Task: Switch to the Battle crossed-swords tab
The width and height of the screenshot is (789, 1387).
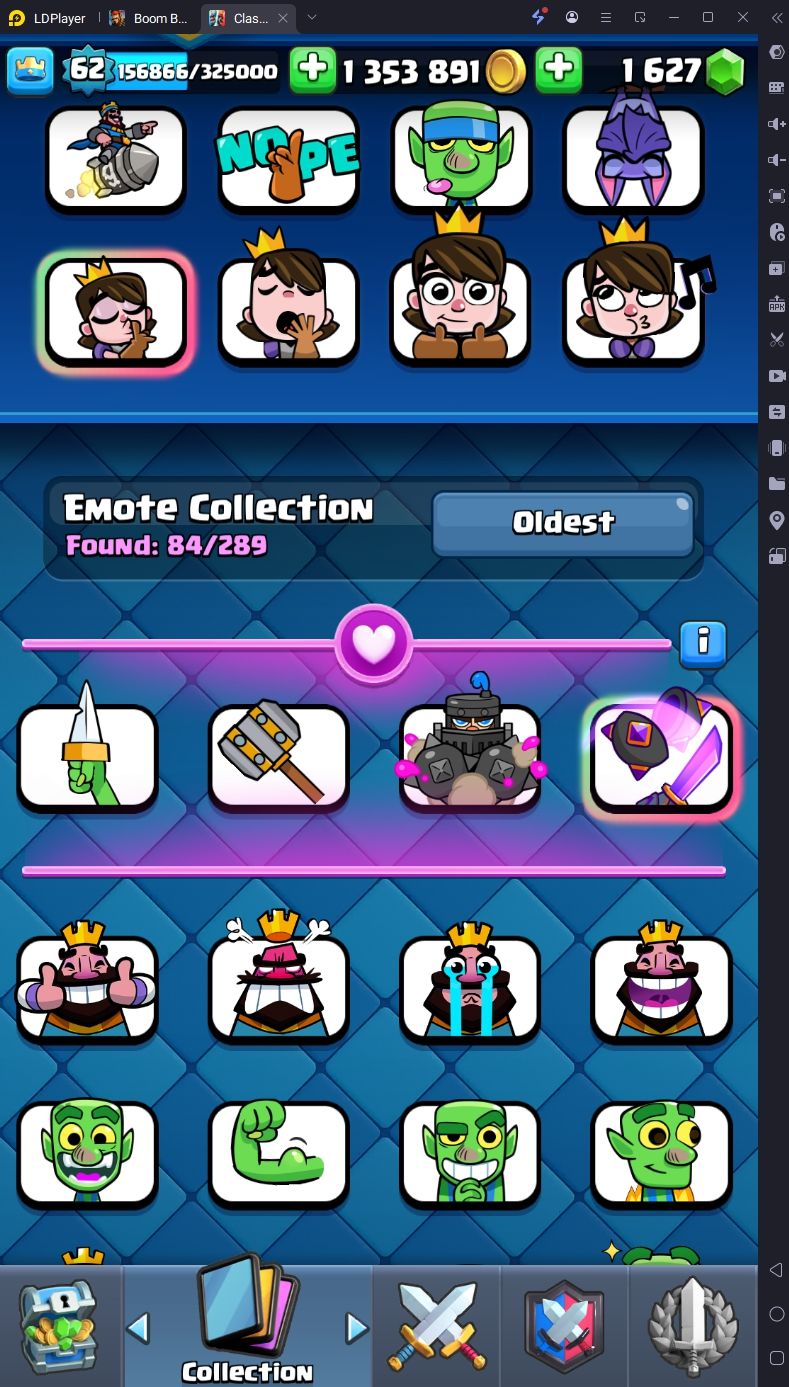Action: click(x=436, y=1326)
